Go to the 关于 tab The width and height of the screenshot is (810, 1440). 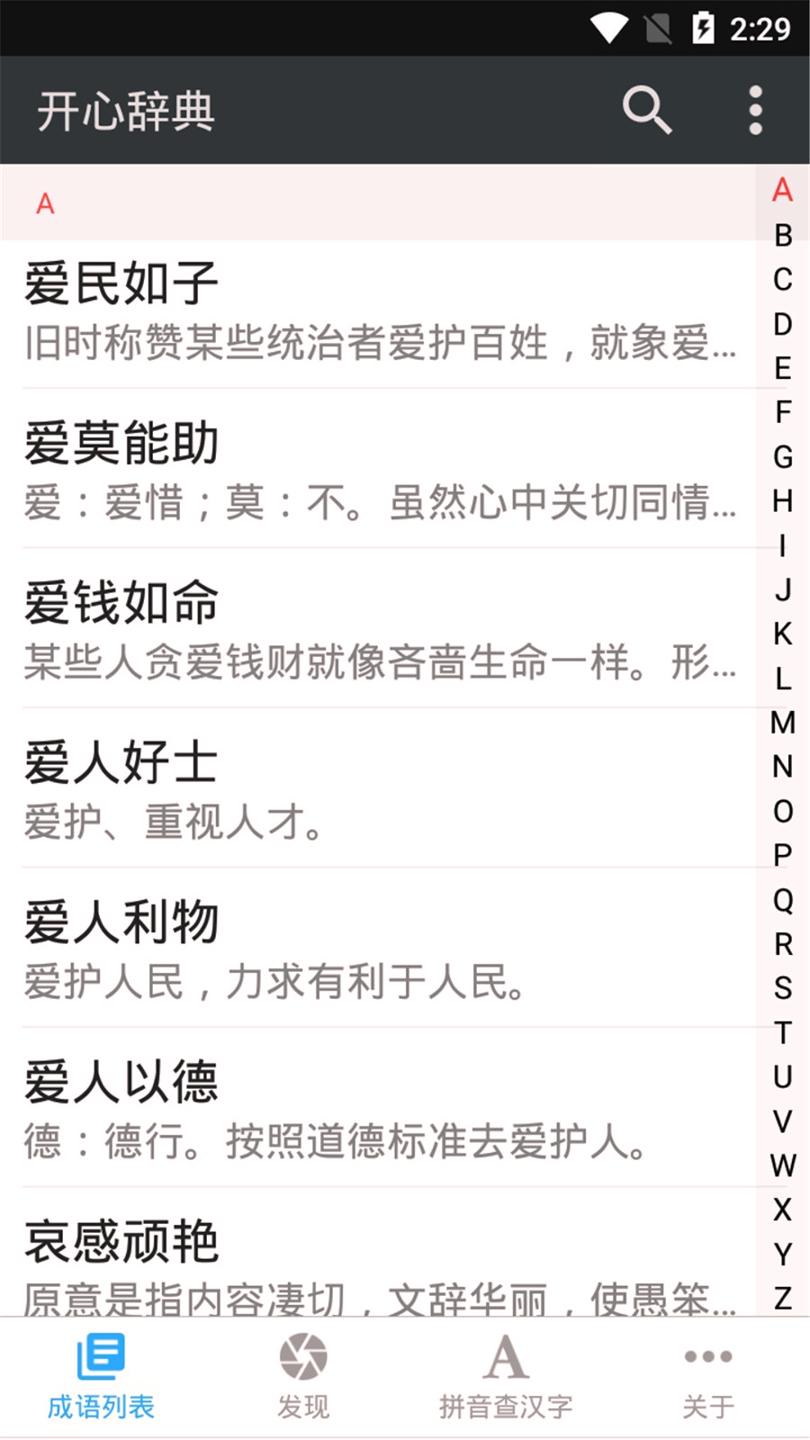pos(708,1378)
